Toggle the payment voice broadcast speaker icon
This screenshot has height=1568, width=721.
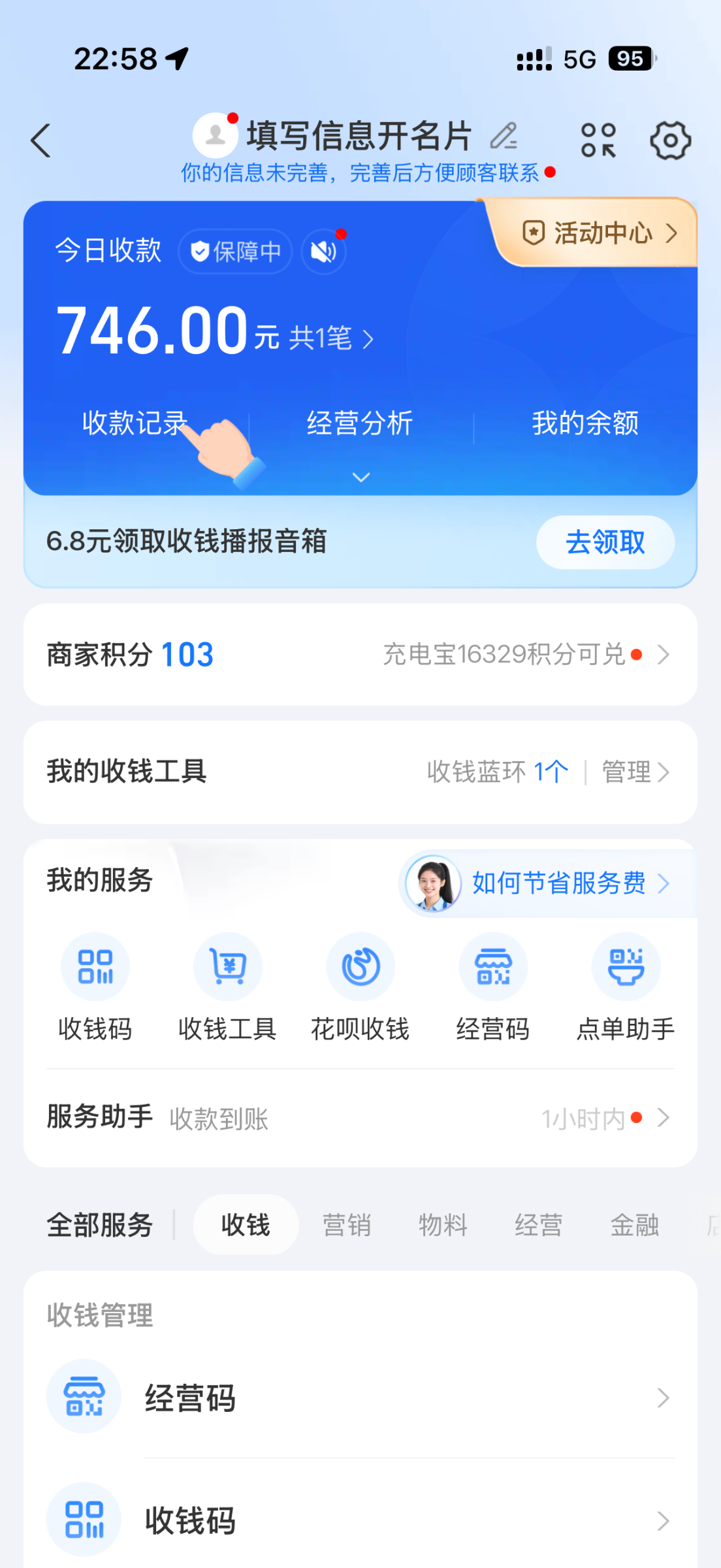pyautogui.click(x=323, y=251)
